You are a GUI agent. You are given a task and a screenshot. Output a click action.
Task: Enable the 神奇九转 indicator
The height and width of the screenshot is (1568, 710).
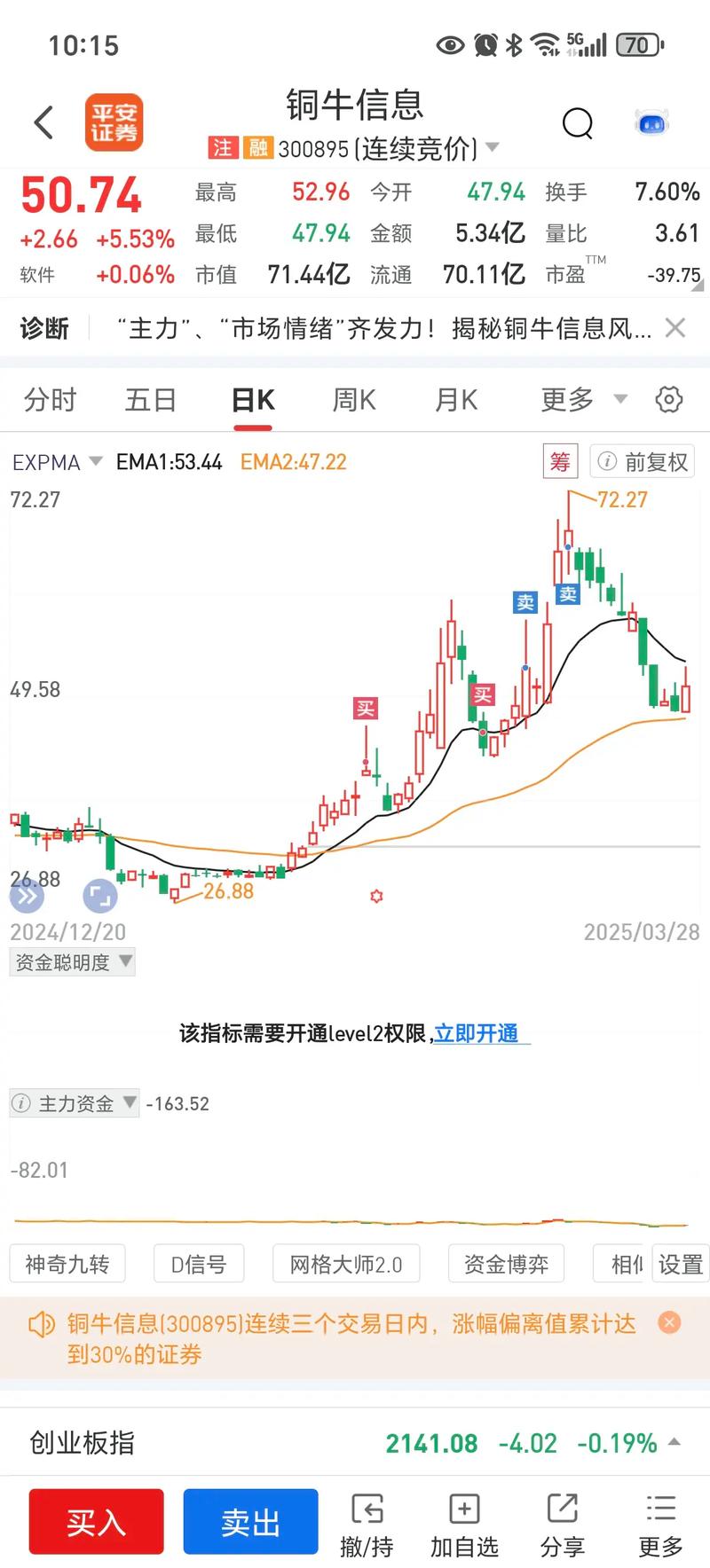tap(67, 1263)
